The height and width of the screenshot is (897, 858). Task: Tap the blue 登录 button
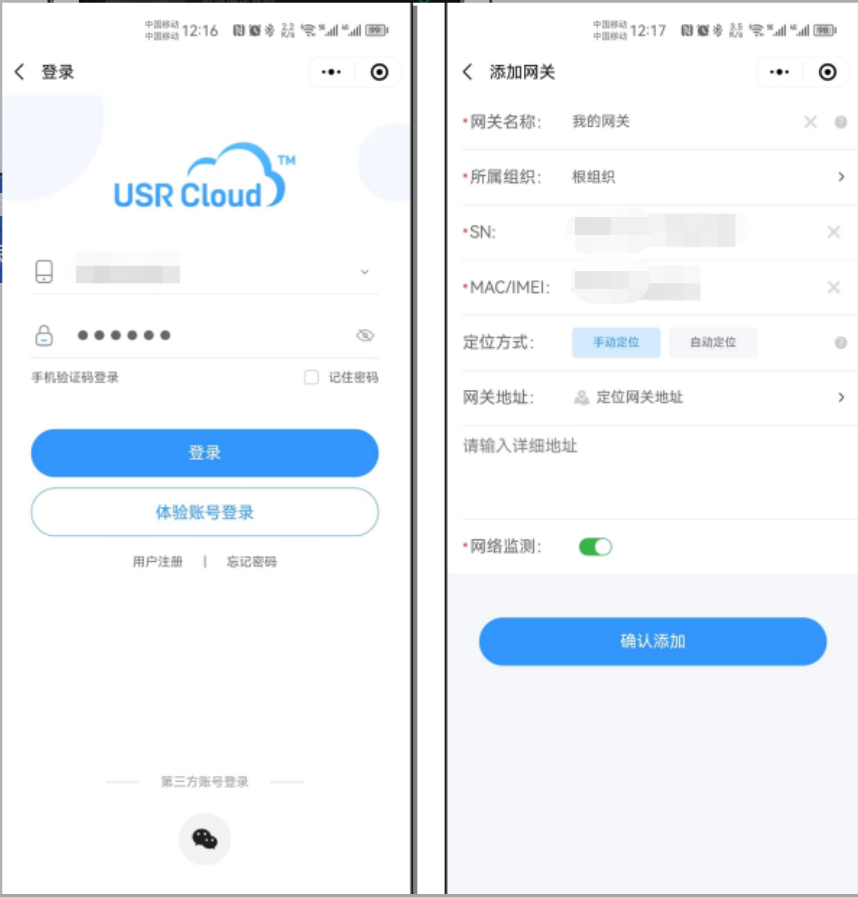click(204, 453)
